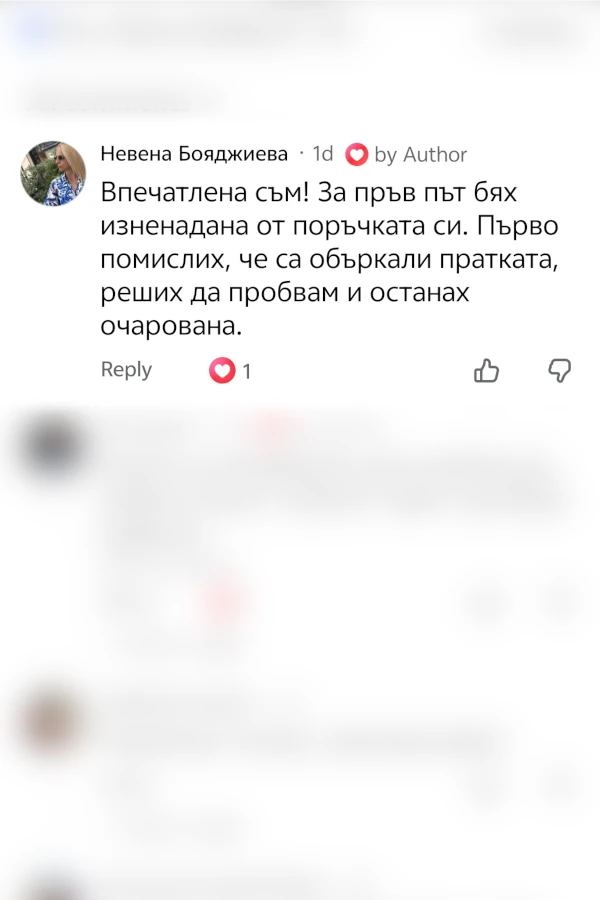Open Невена Бояджиева's profile picture
Viewport: 600px width, 900px height.
click(53, 173)
